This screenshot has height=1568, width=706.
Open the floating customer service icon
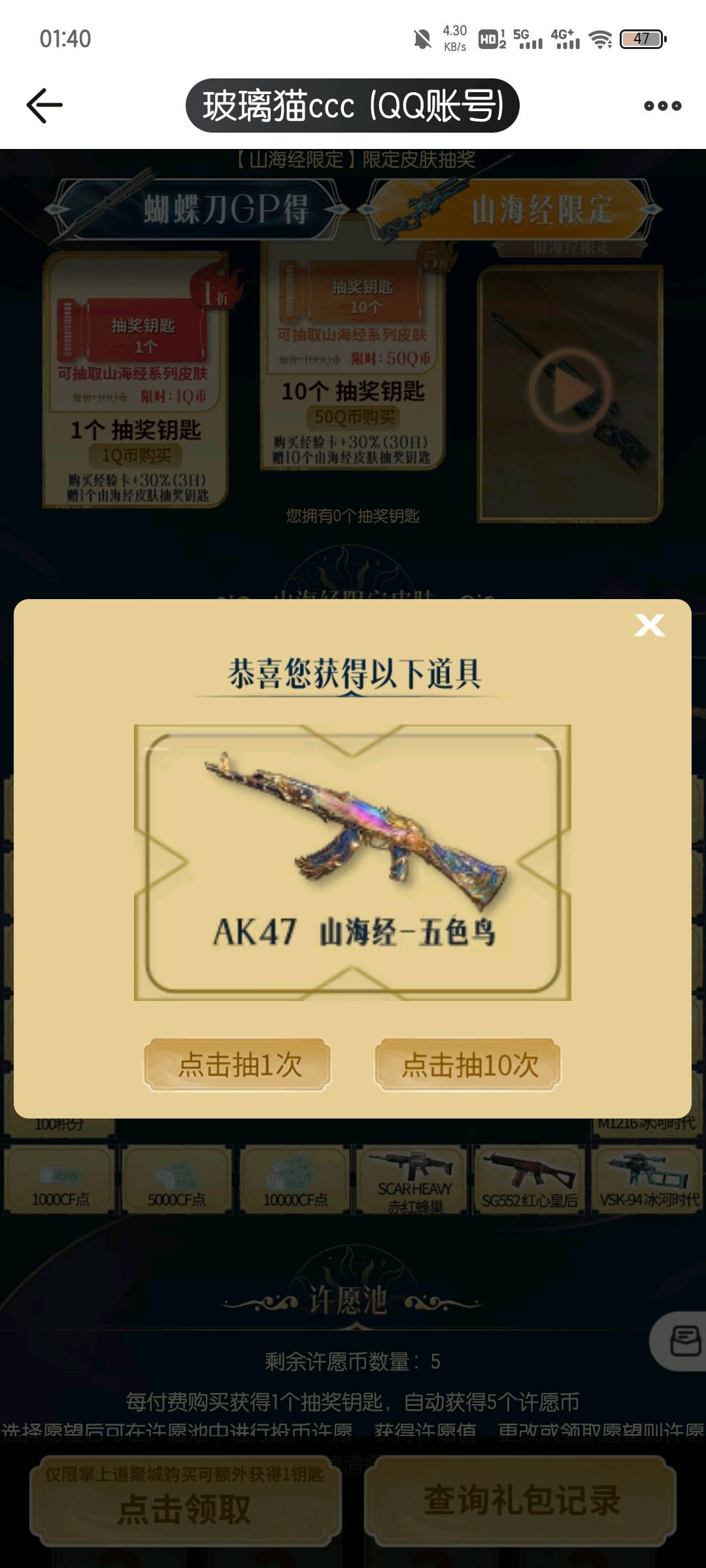[x=683, y=1342]
